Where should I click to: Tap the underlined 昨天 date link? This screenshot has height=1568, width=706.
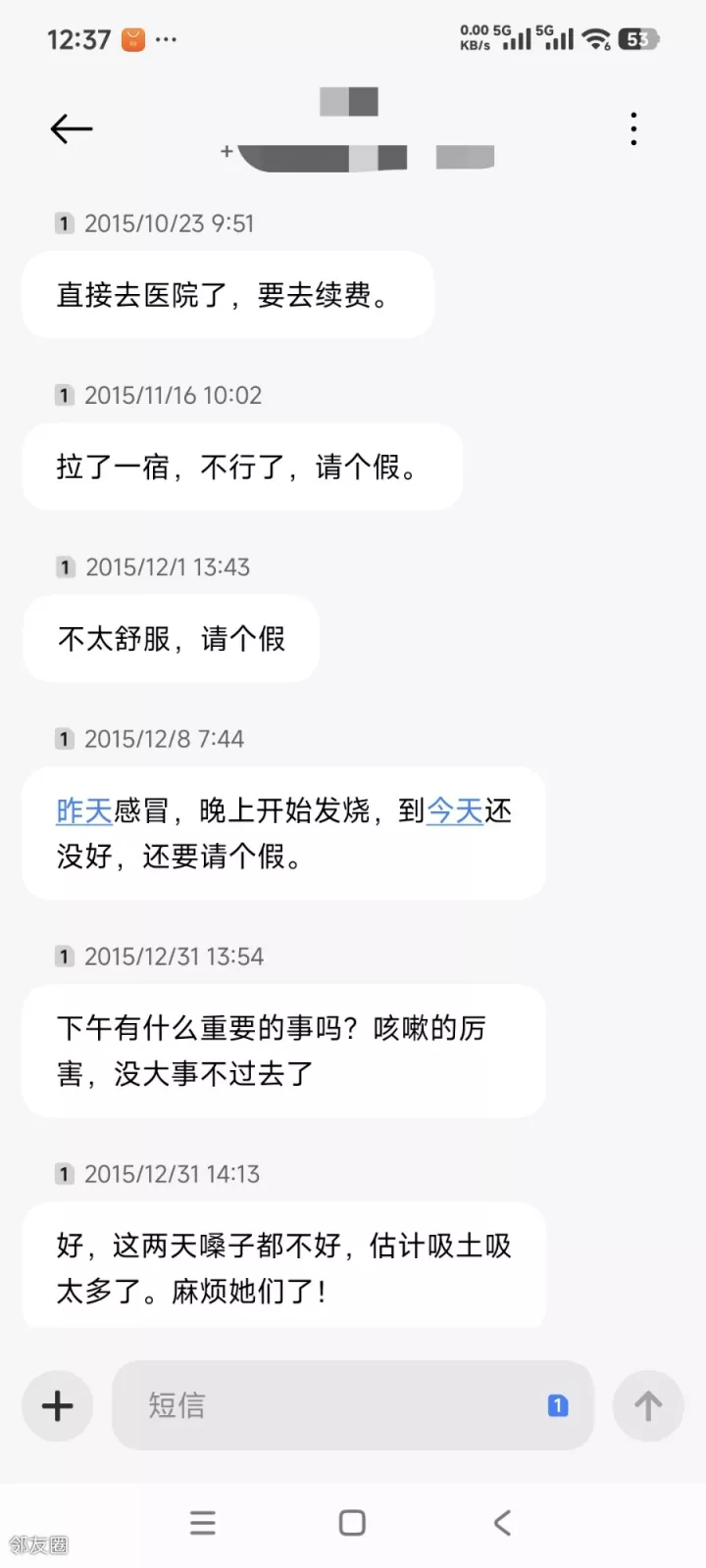[84, 811]
